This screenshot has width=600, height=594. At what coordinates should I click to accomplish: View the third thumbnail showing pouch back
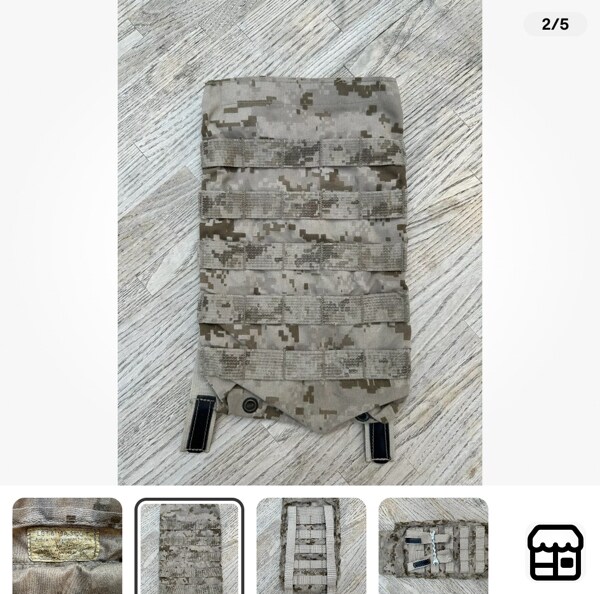[x=311, y=546]
